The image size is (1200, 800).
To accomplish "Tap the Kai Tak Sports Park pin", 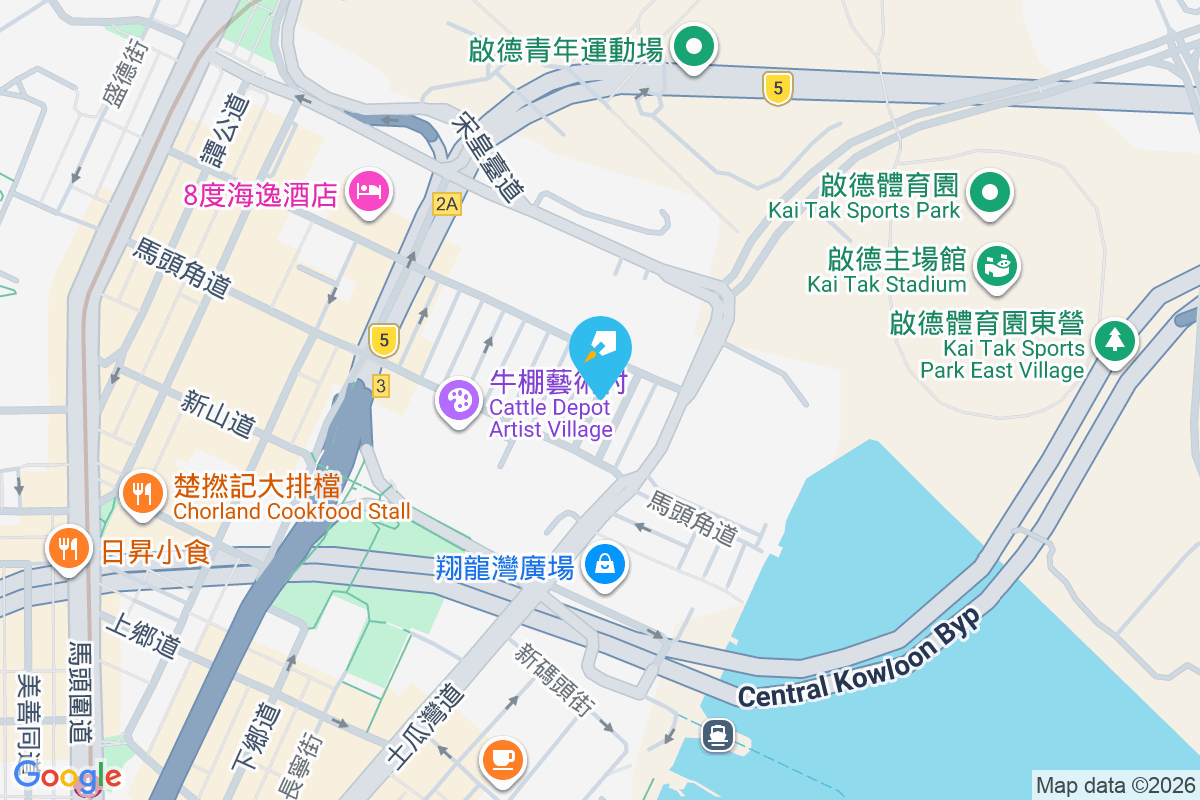I will (991, 192).
